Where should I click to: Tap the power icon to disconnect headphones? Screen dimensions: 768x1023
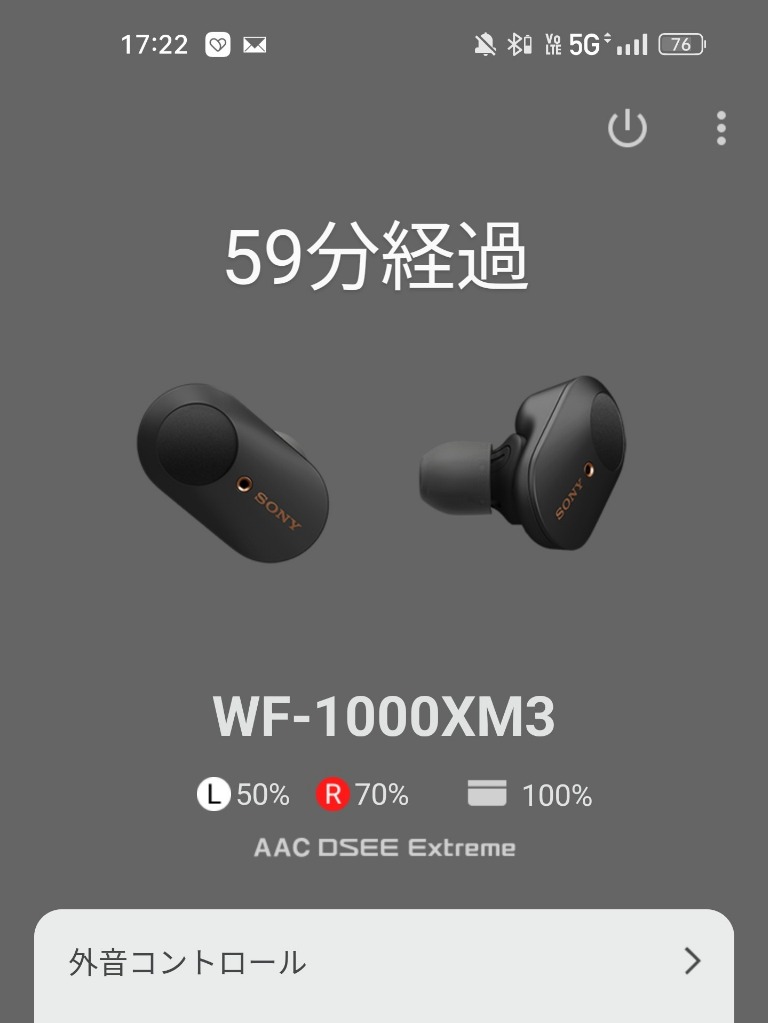(627, 128)
